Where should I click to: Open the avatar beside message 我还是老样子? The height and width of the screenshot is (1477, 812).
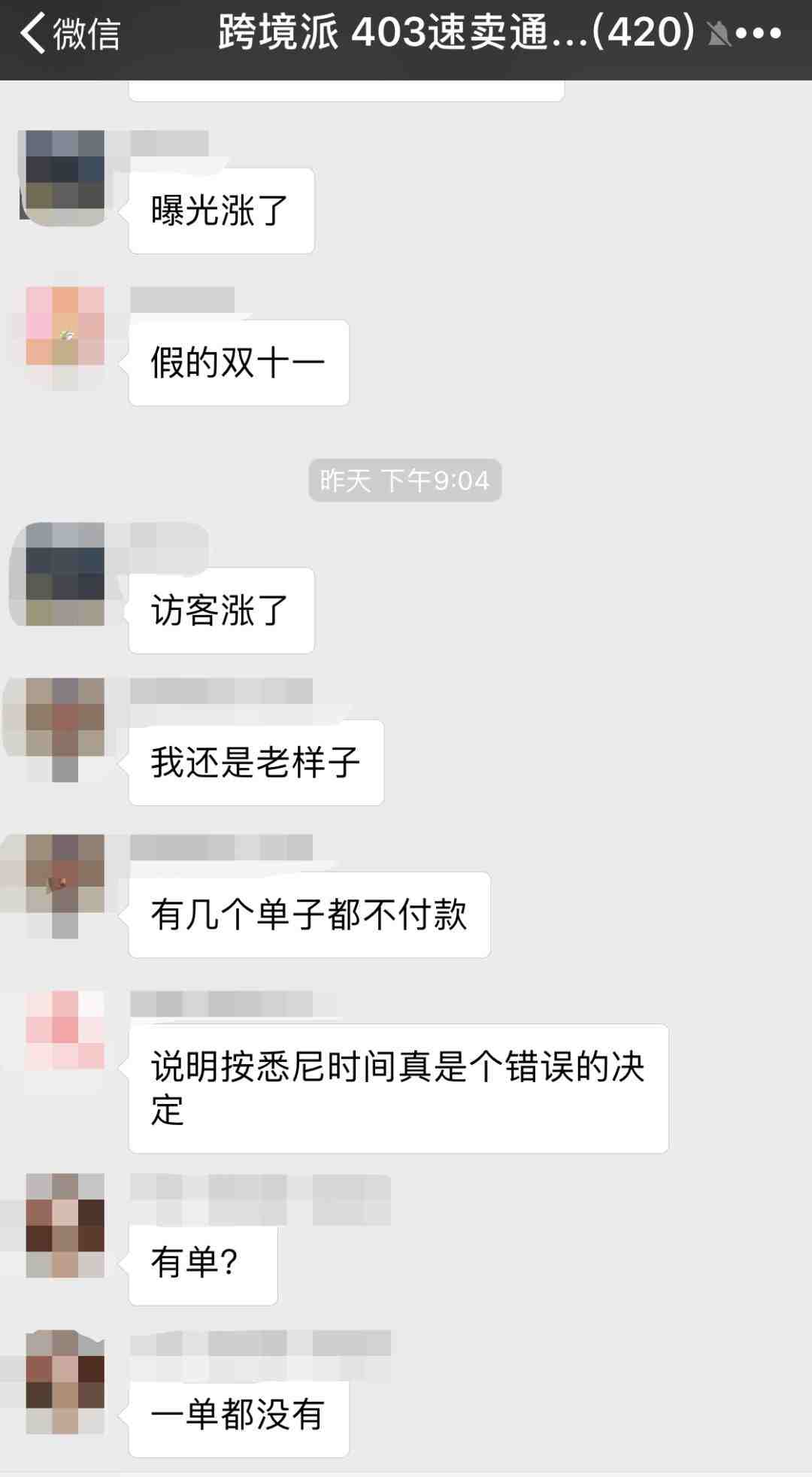[x=65, y=729]
